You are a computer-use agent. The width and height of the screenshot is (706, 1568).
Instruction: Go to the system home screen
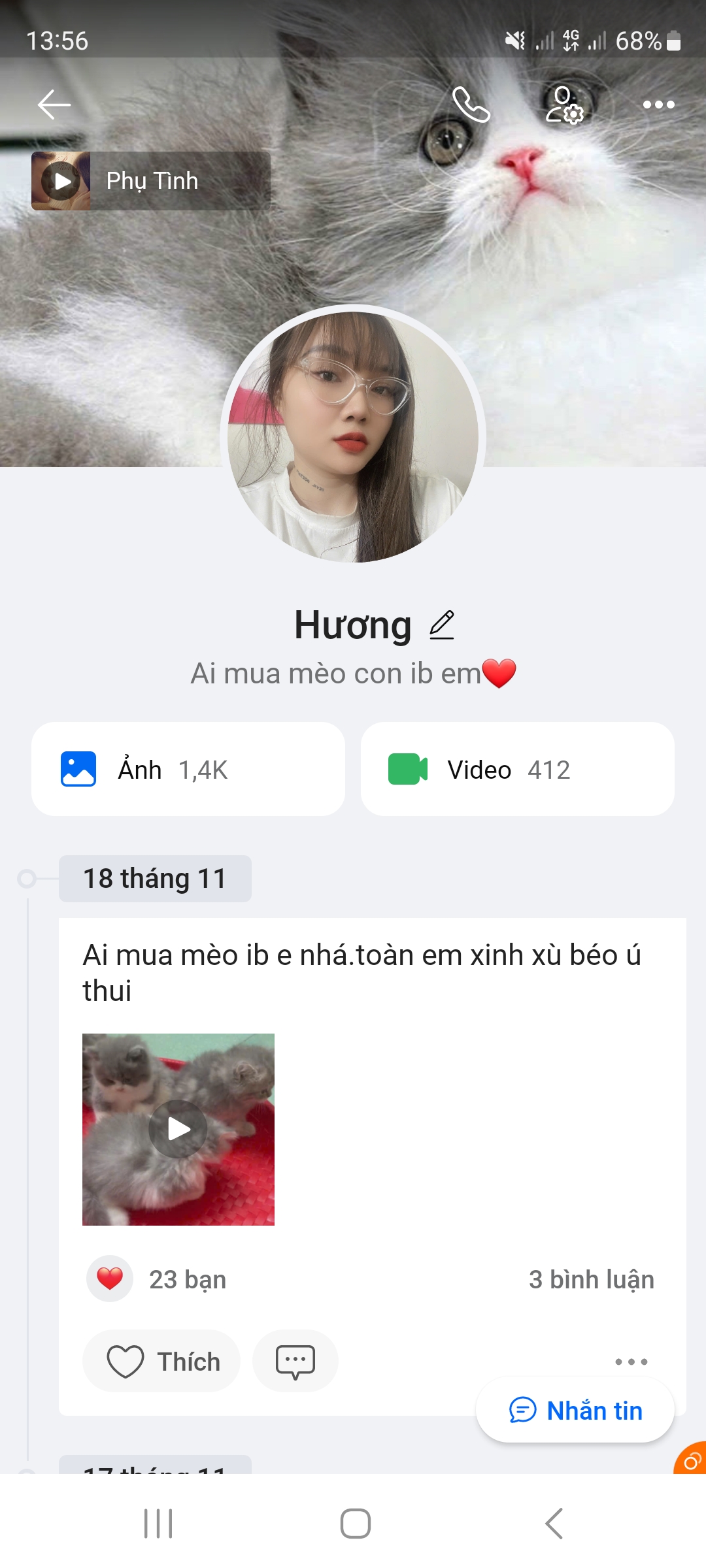click(x=355, y=1524)
